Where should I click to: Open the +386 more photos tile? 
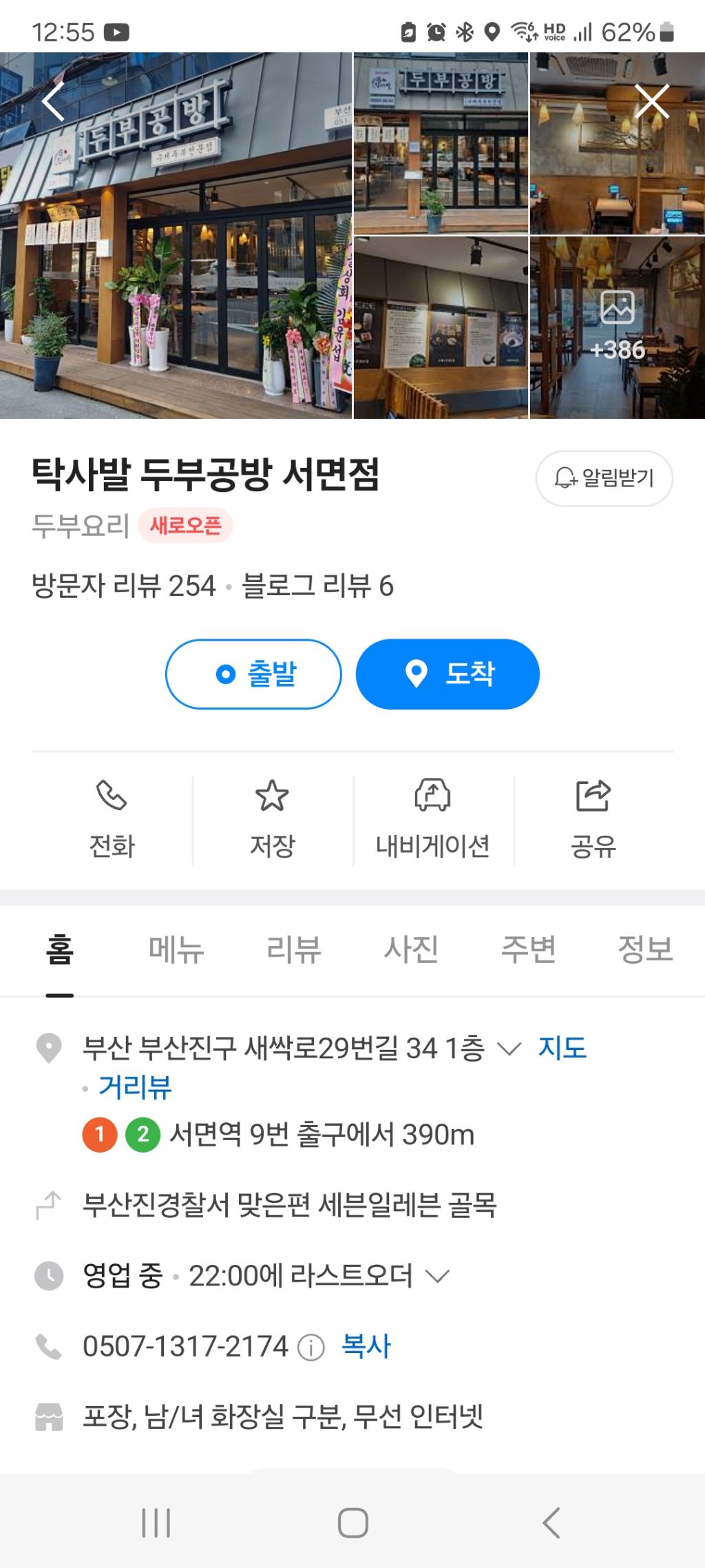[x=617, y=328]
